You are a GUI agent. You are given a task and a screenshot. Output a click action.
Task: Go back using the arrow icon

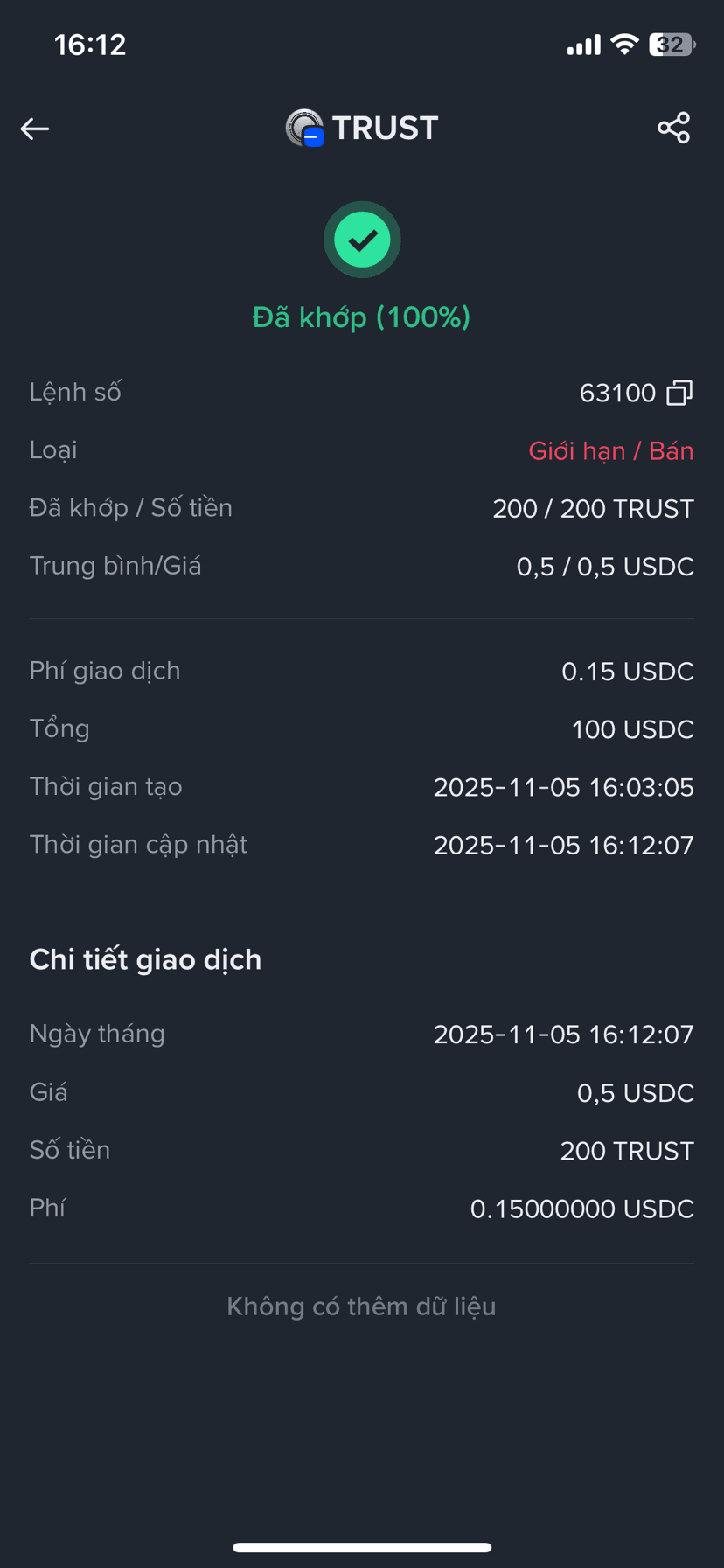[x=35, y=129]
